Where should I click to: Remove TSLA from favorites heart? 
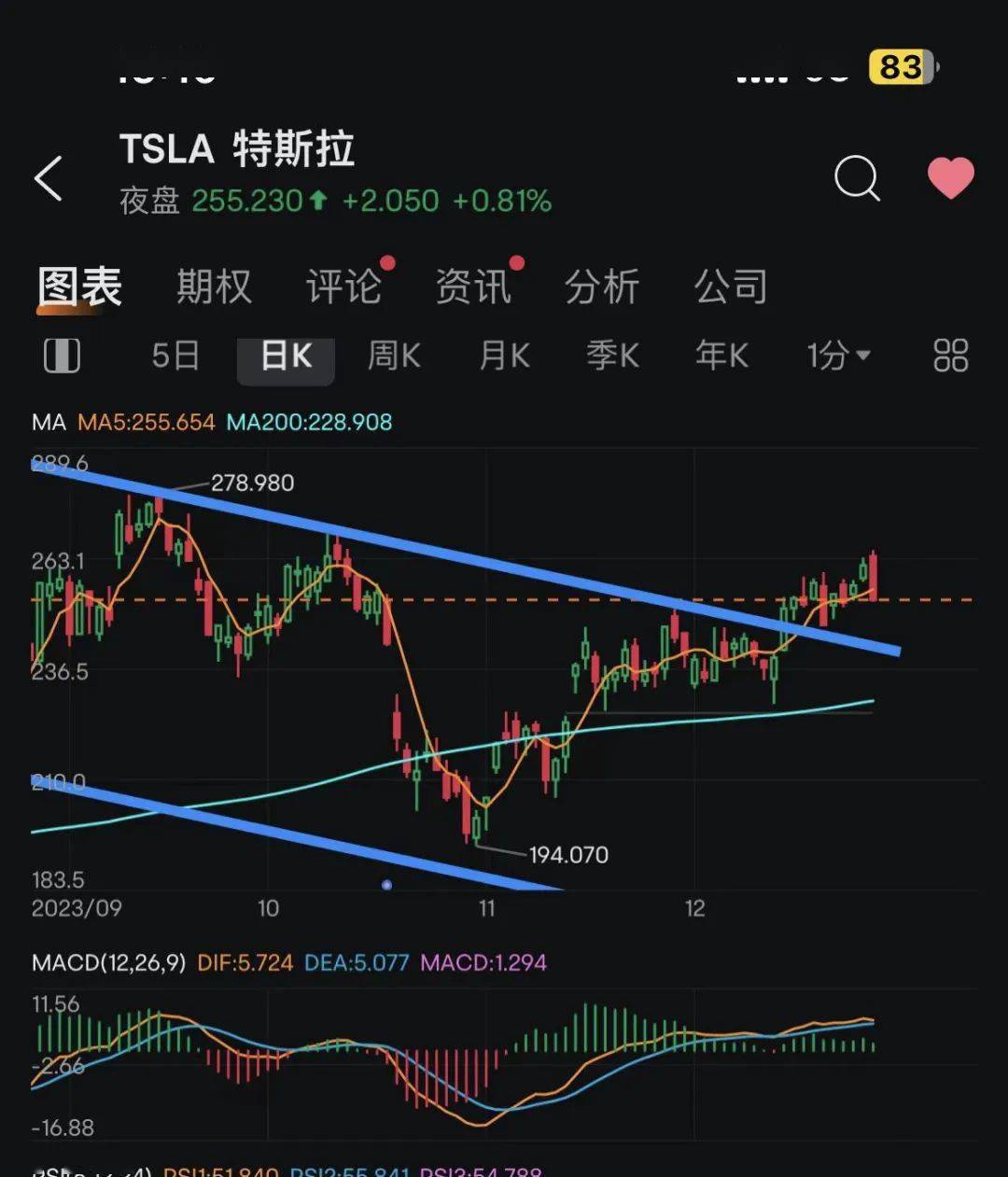pos(950,177)
